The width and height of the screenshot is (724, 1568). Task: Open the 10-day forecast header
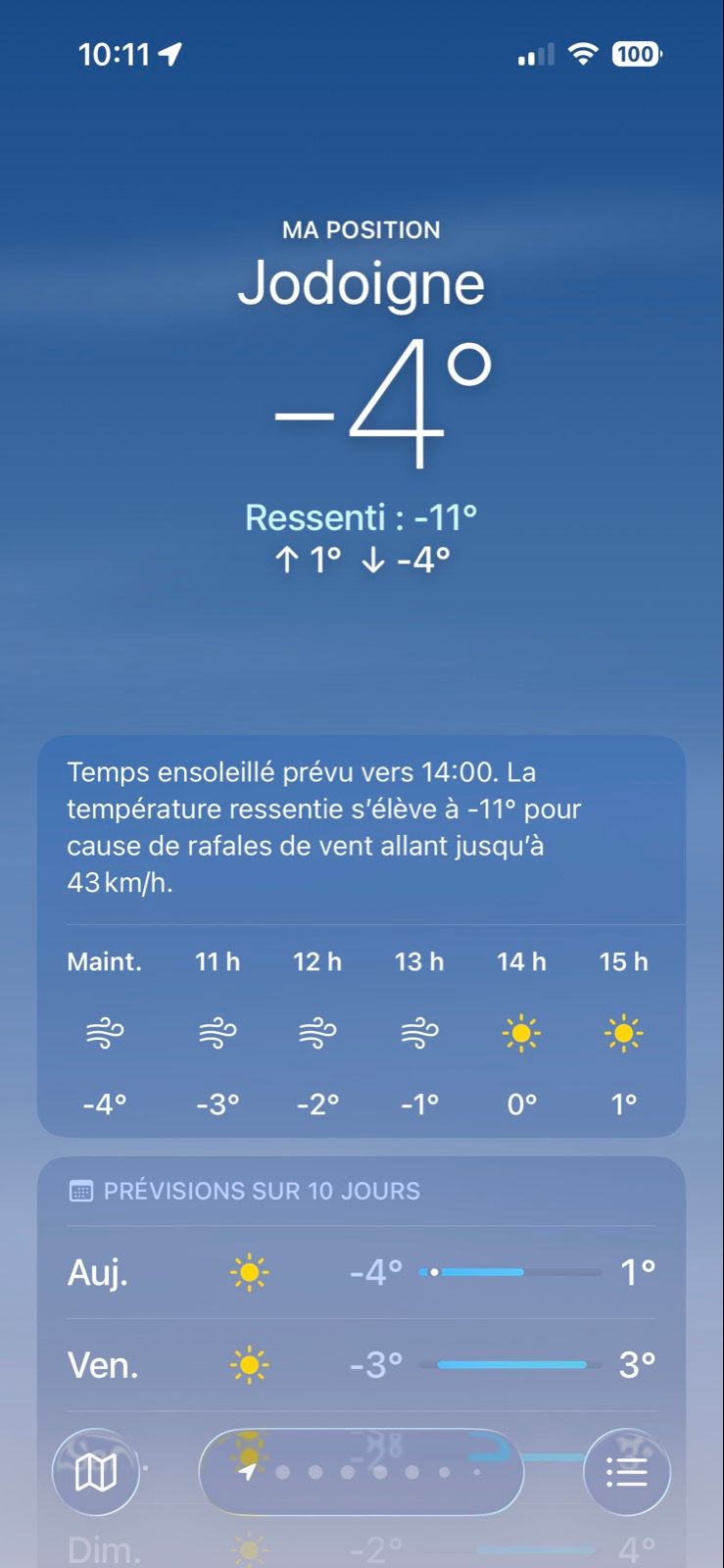click(x=261, y=1191)
